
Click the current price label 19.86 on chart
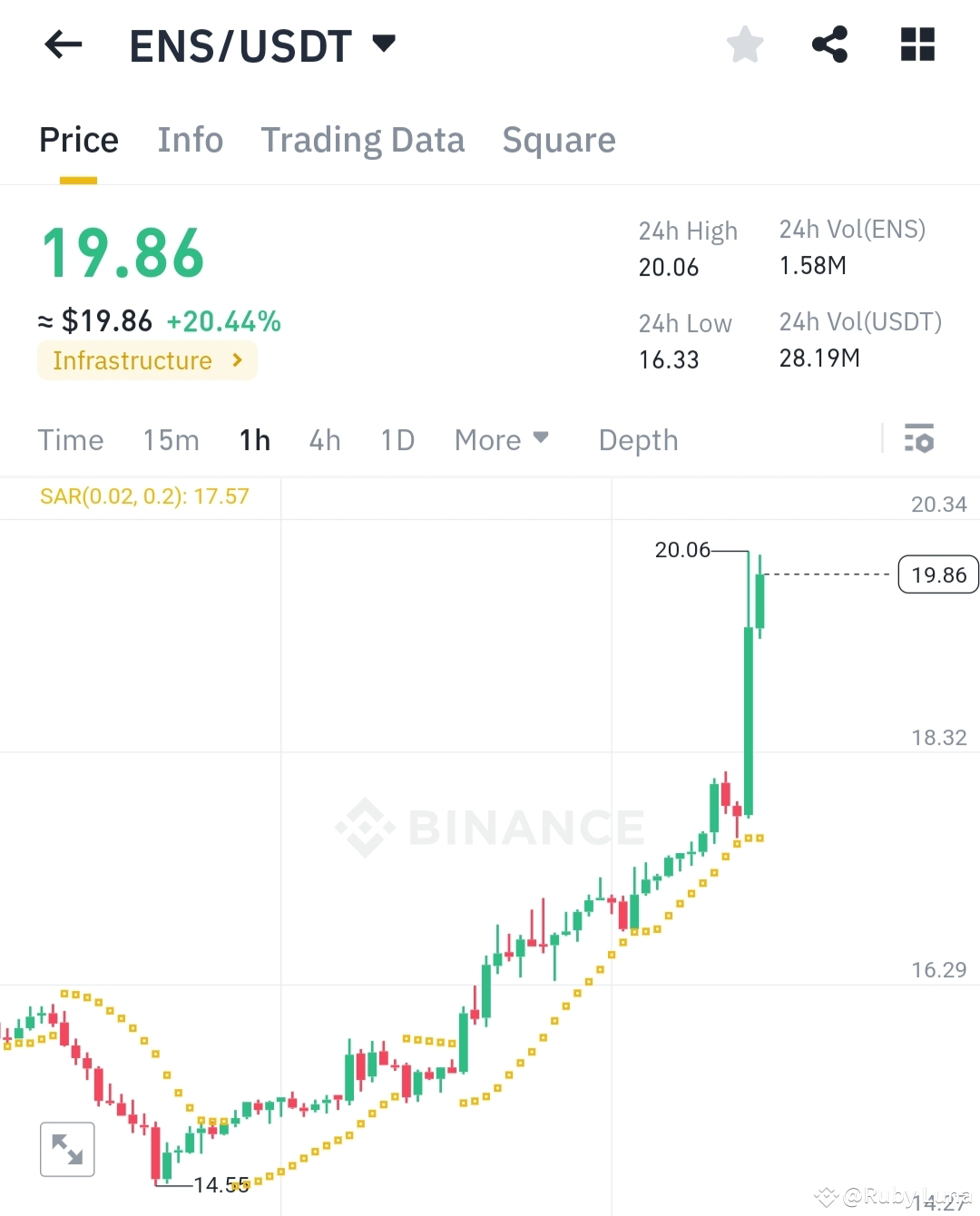click(938, 574)
